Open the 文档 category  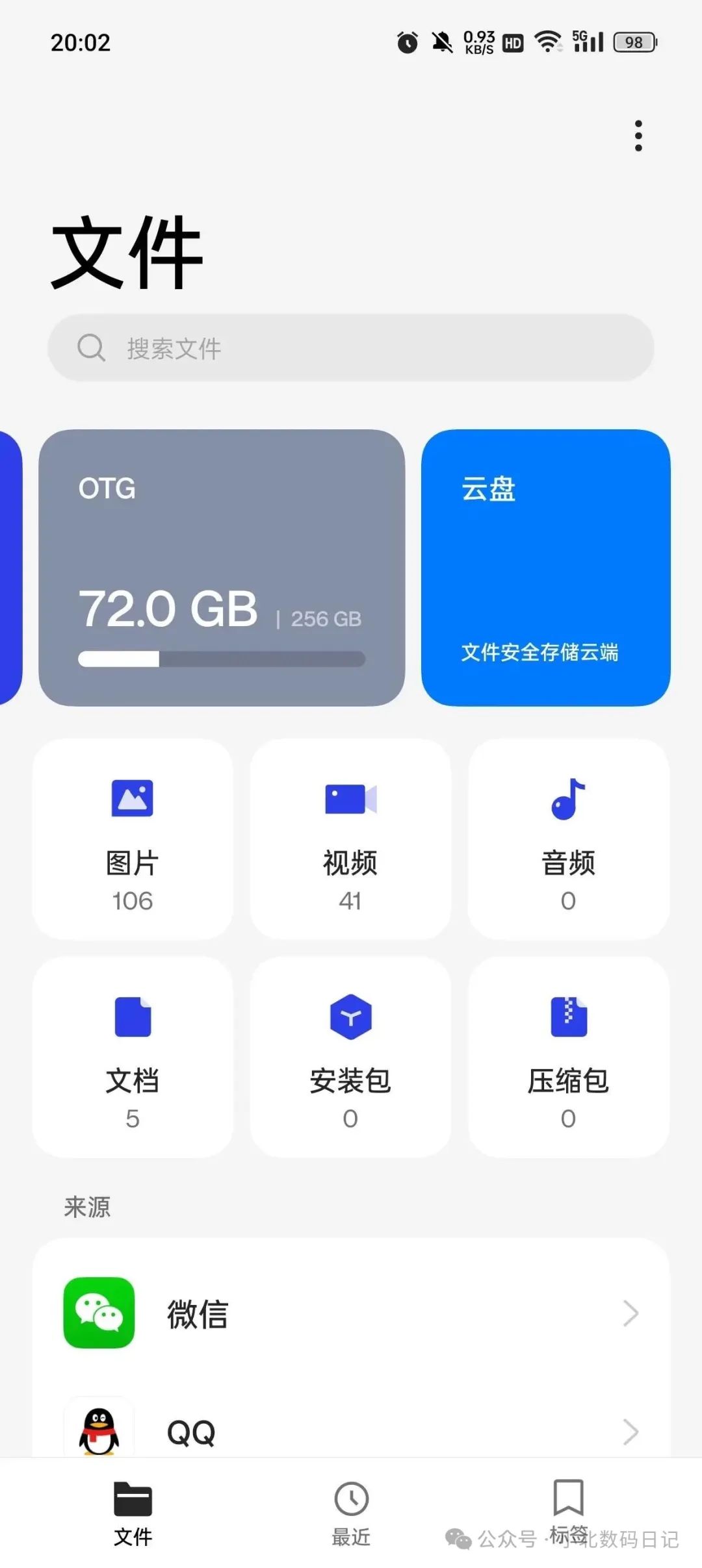[x=133, y=1057]
